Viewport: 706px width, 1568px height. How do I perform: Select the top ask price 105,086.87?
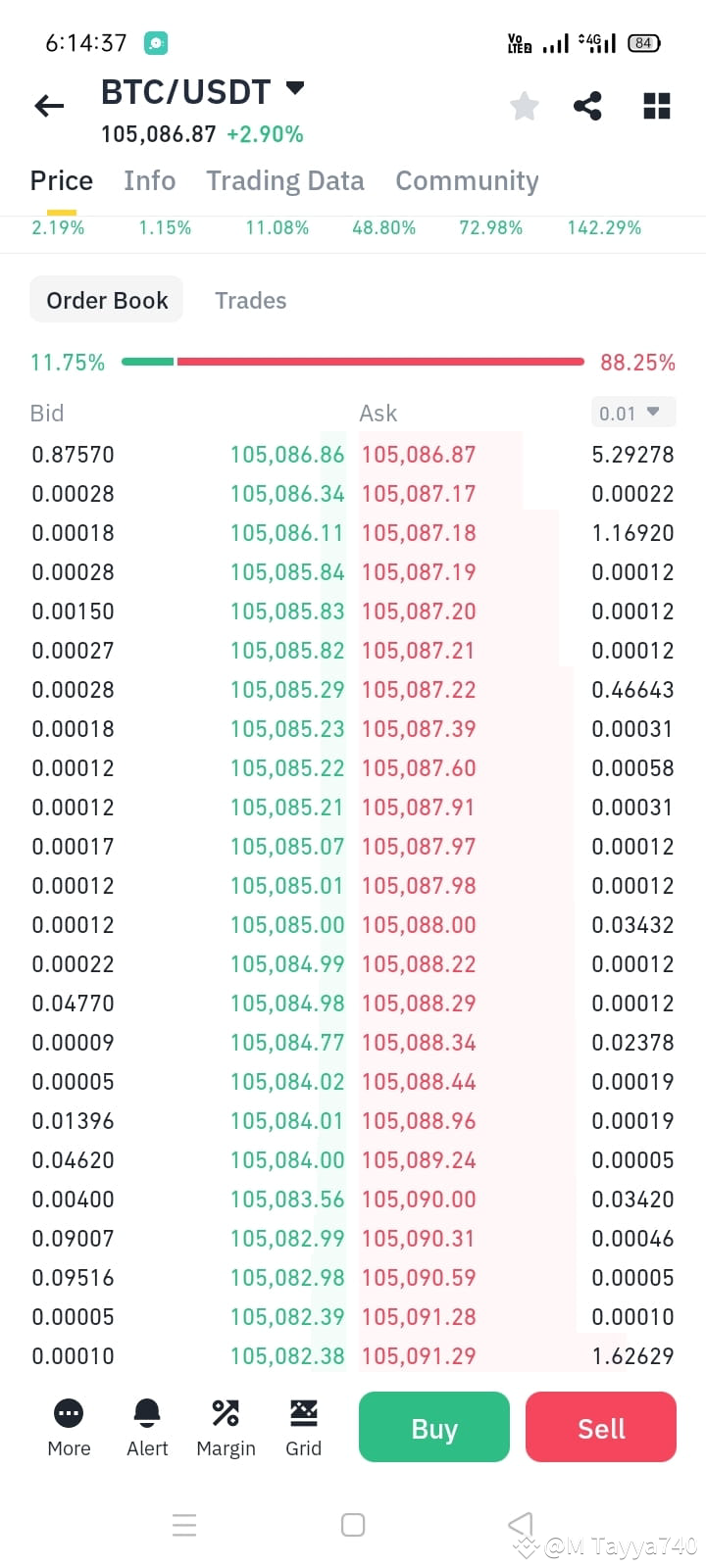pyautogui.click(x=419, y=454)
